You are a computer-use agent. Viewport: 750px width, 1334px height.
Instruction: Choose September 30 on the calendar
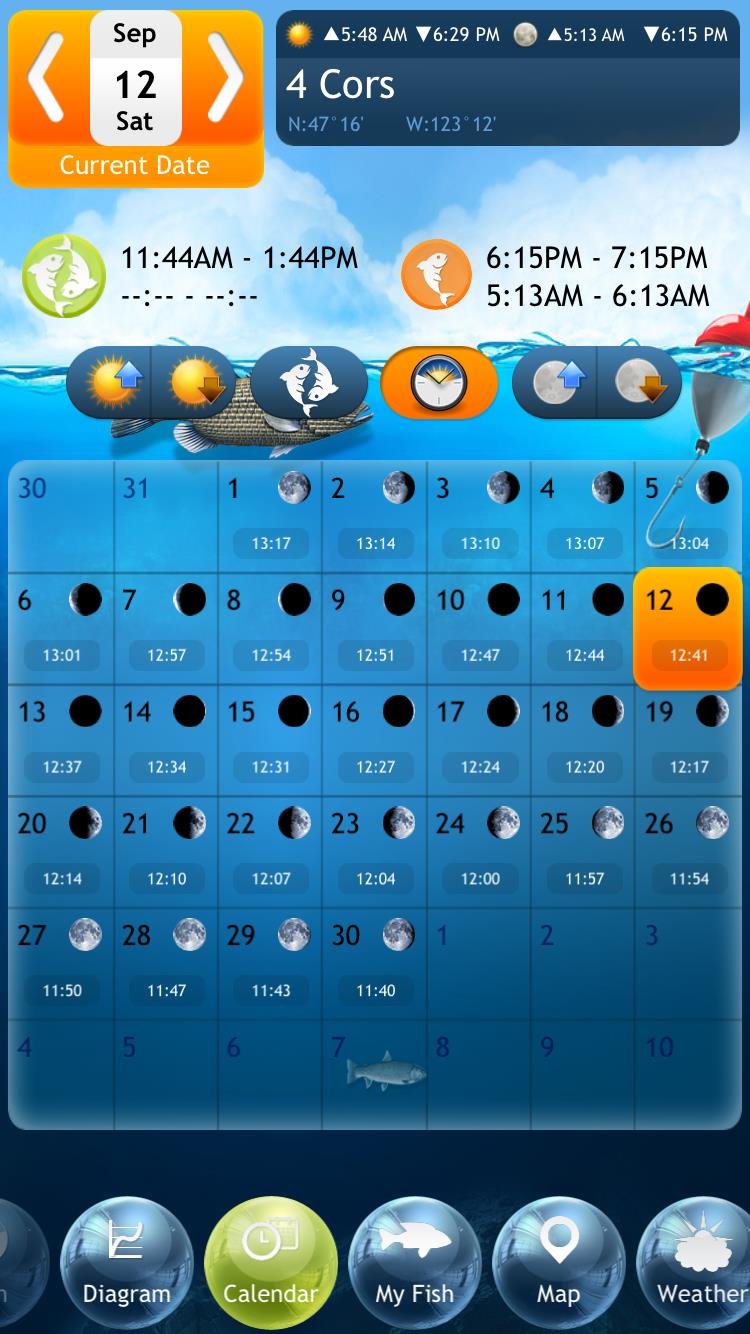point(375,964)
